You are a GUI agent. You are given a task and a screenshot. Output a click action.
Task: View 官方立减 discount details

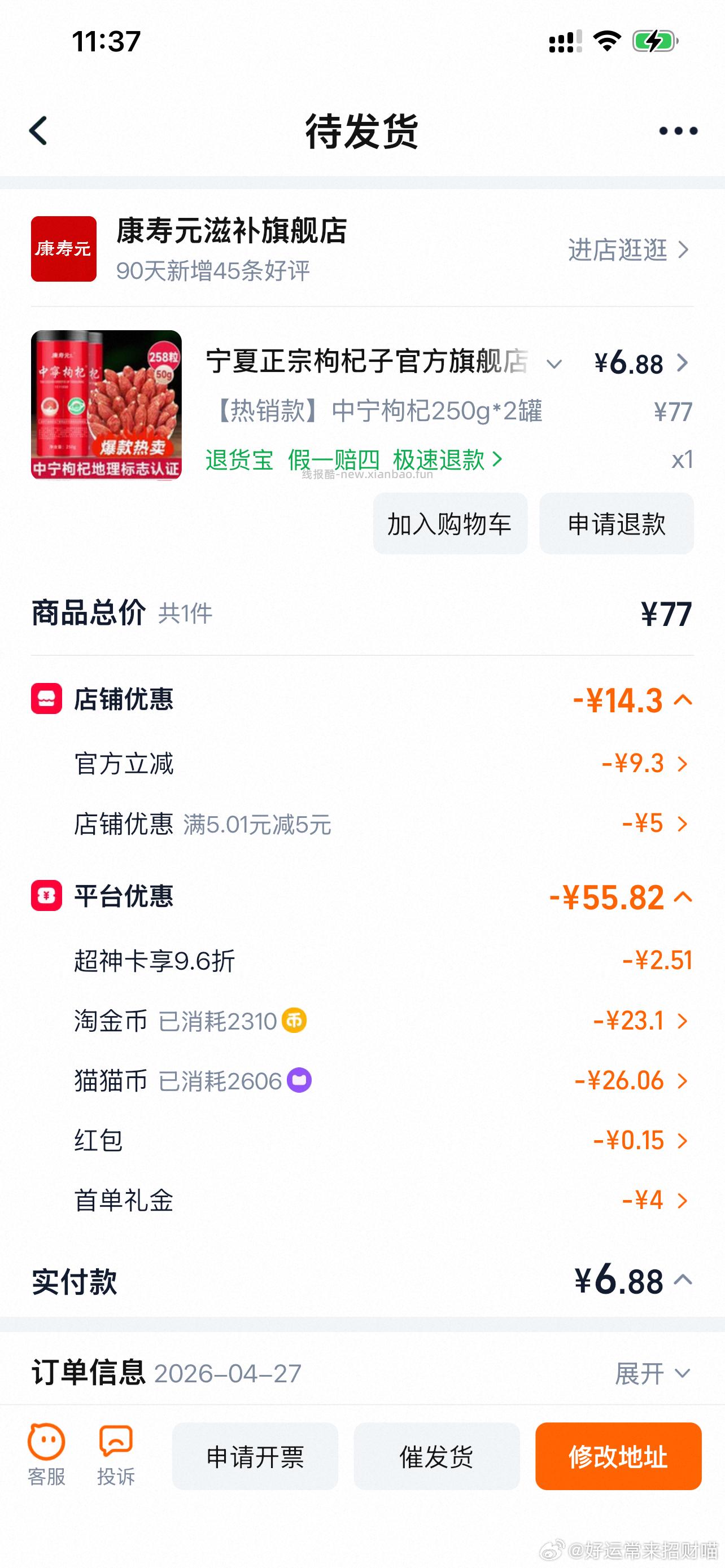(x=645, y=763)
